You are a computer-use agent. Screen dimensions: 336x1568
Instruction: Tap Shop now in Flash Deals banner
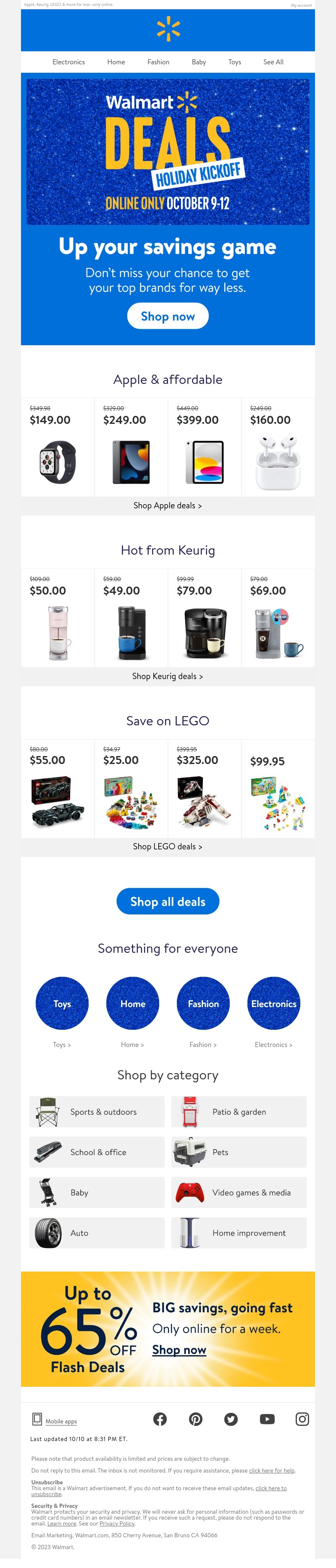click(x=179, y=1350)
